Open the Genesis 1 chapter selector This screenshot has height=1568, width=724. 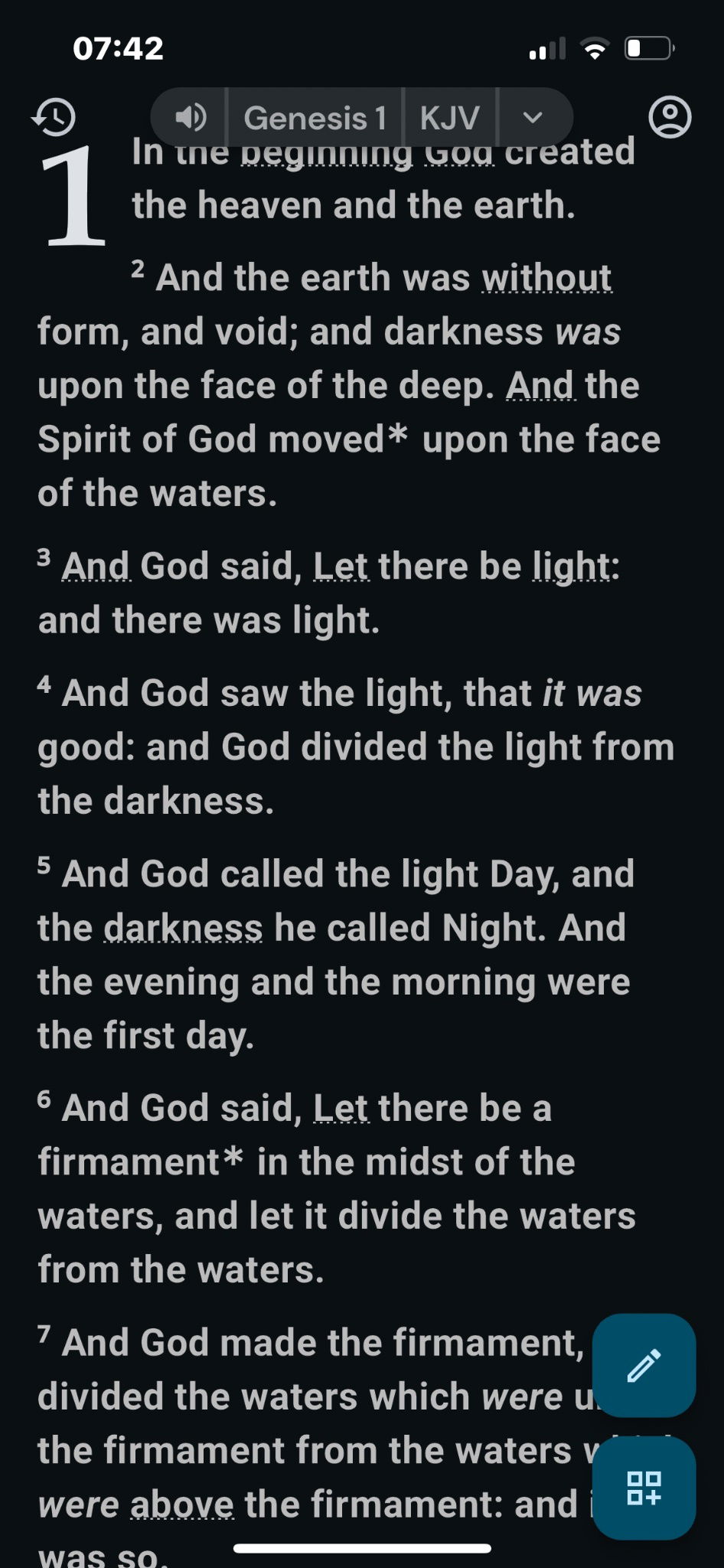coord(315,117)
